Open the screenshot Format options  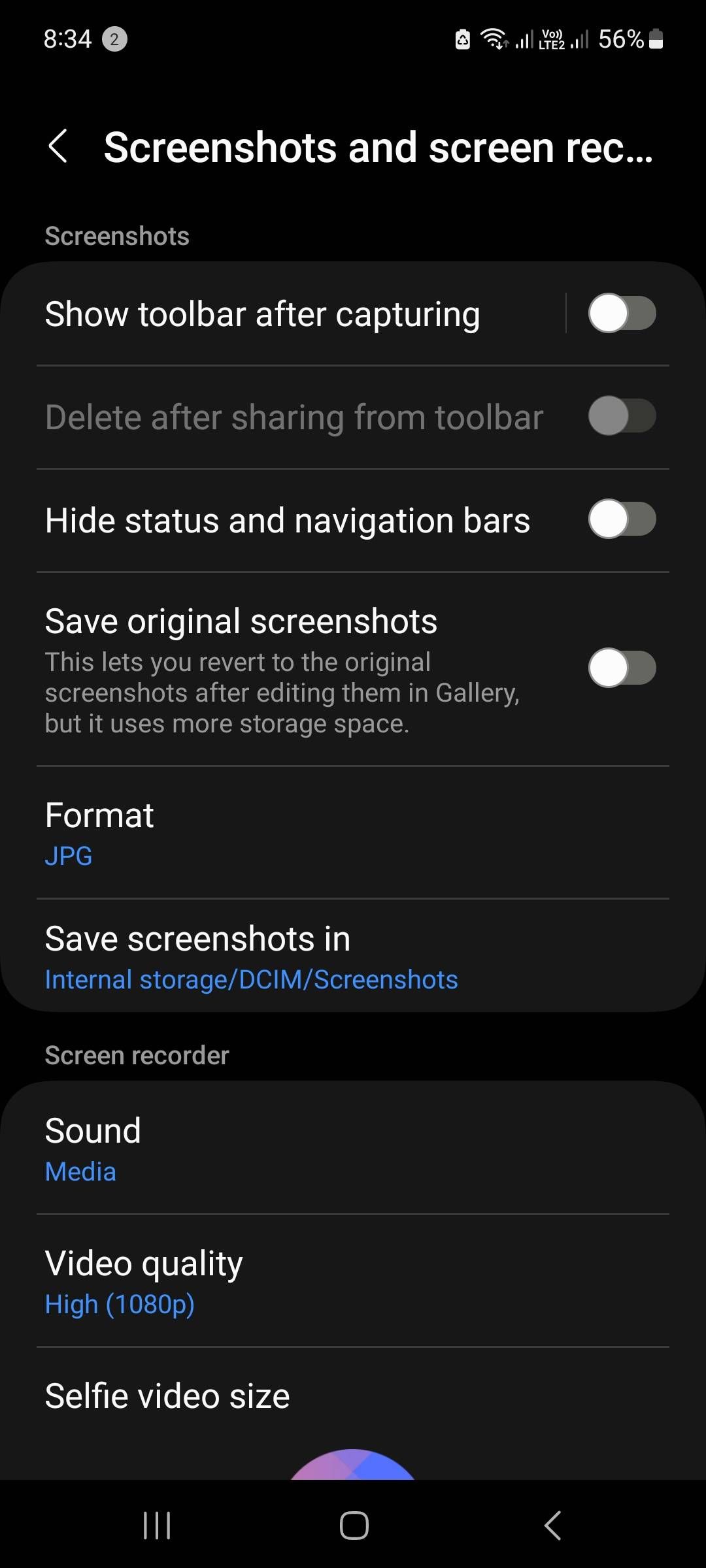click(x=353, y=833)
